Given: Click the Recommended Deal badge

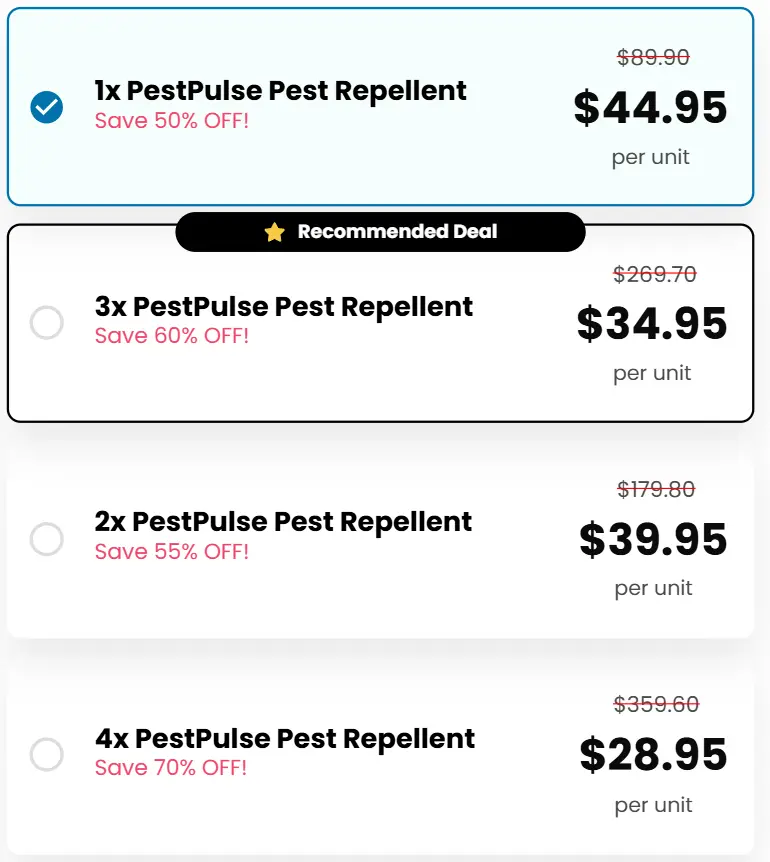Looking at the screenshot, I should 380,231.
